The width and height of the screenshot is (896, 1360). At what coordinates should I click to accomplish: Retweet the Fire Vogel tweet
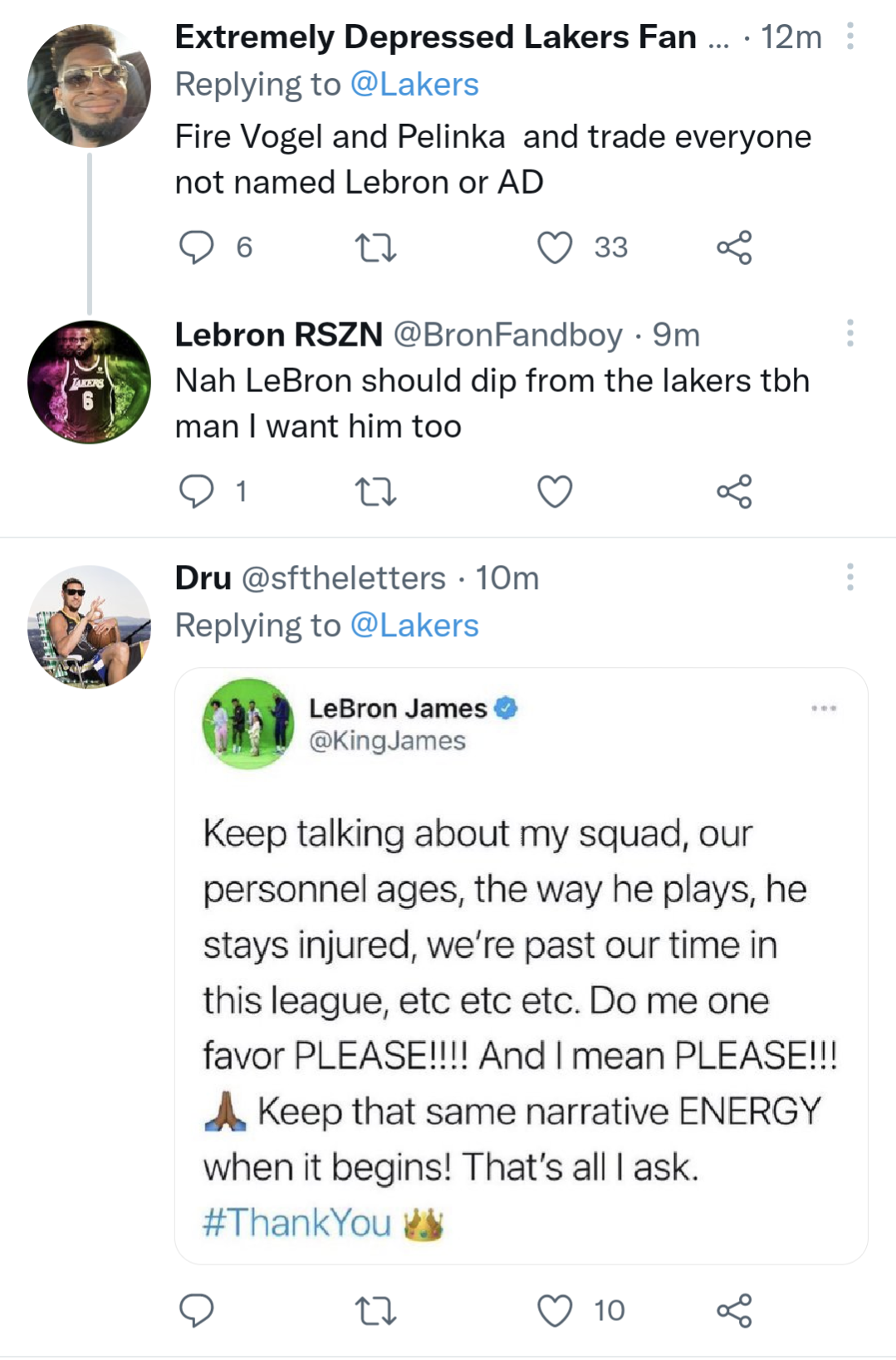tap(376, 246)
